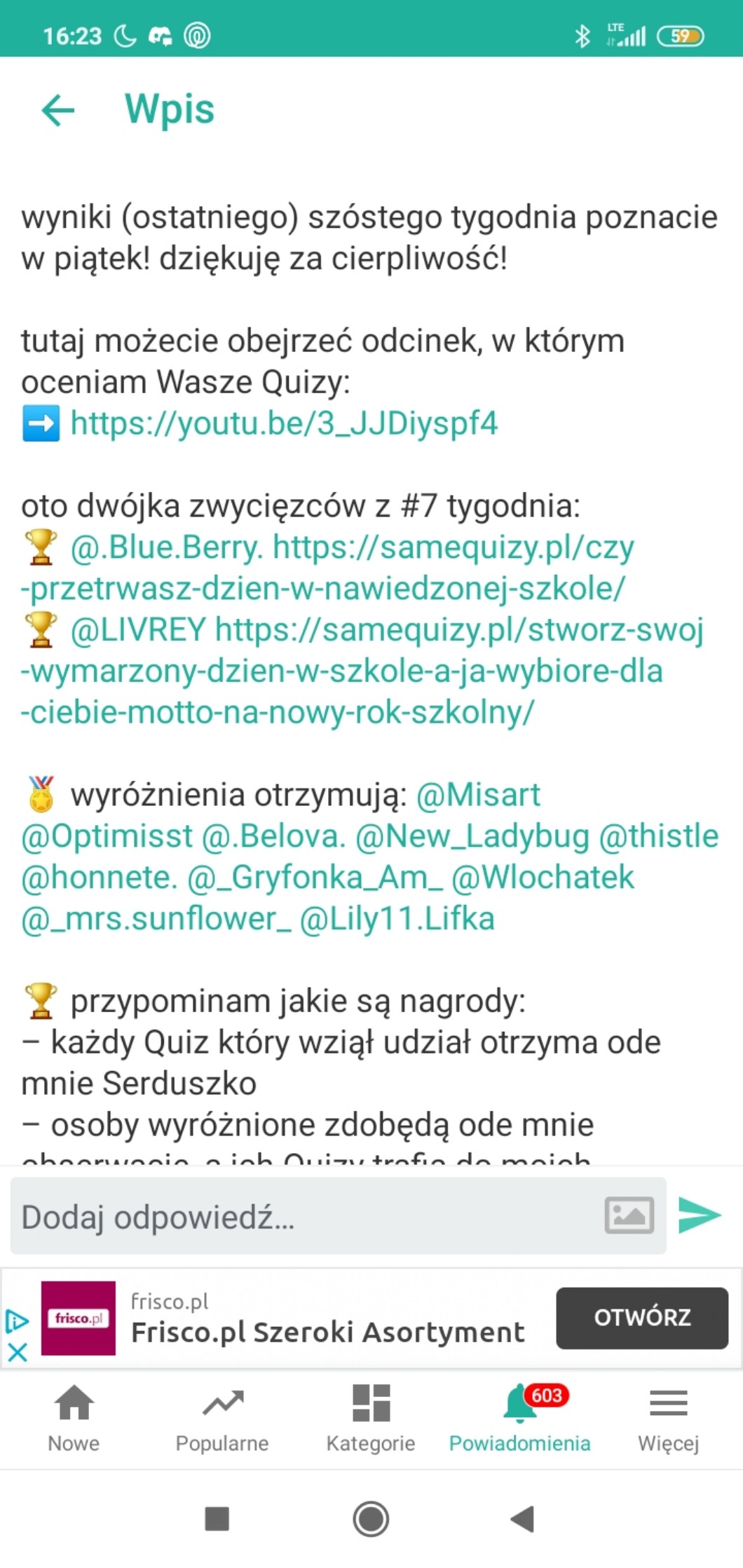The height and width of the screenshot is (1568, 743).
Task: Open the youtu.be video link
Action: [284, 423]
